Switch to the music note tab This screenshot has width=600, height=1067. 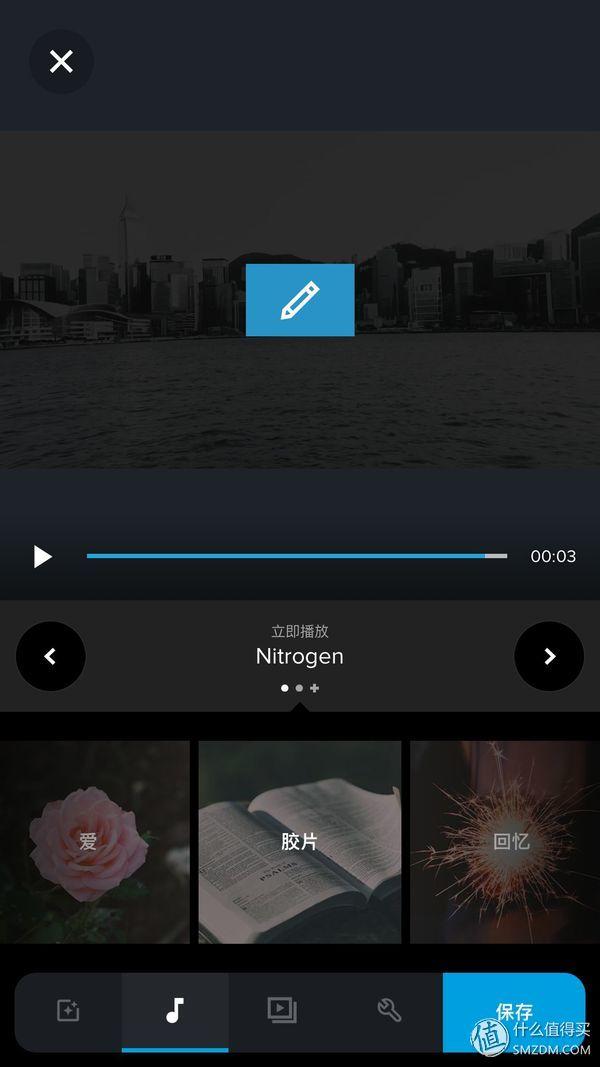pos(175,1010)
